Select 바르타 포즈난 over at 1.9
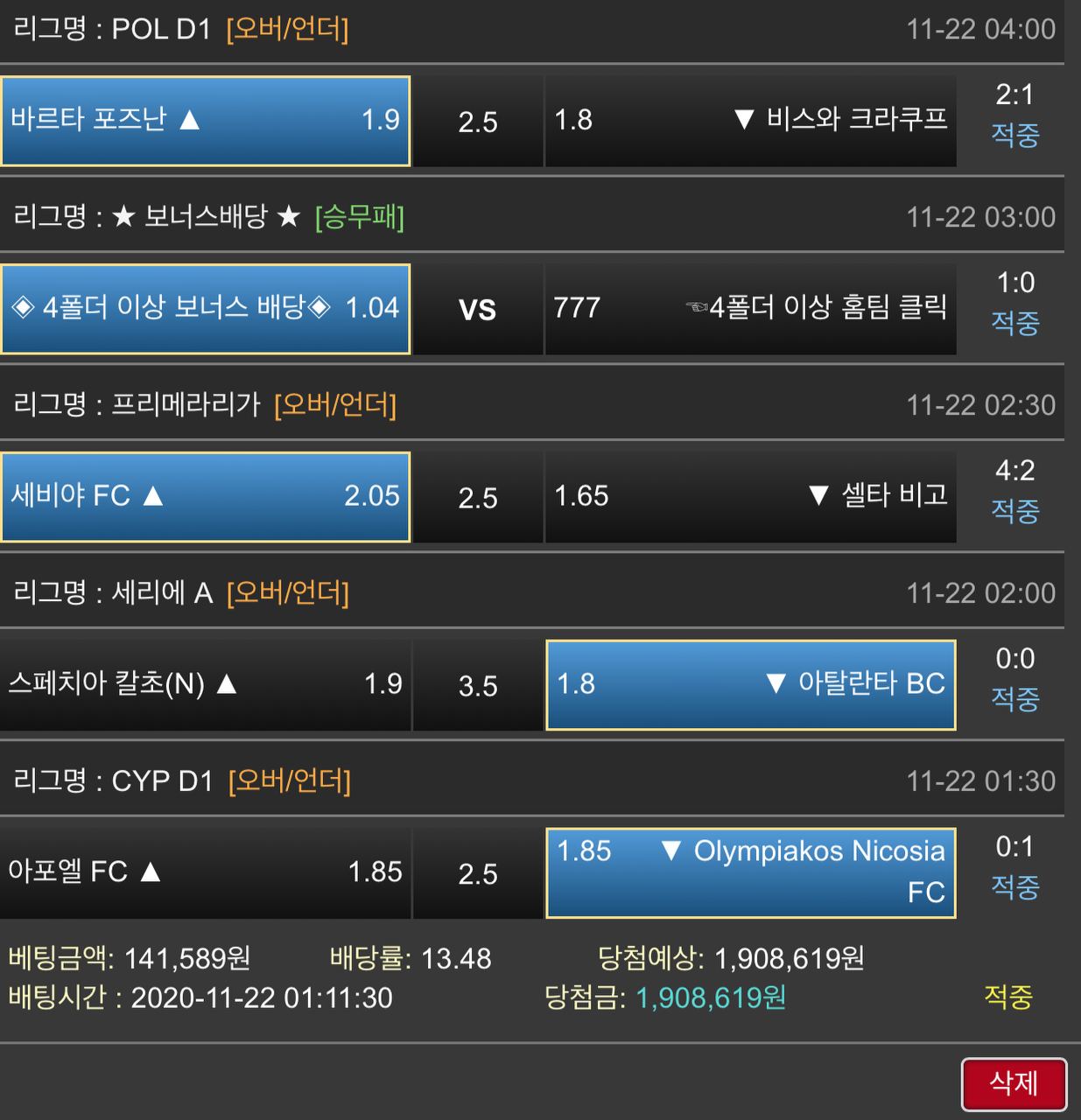This screenshot has width=1081, height=1120. 206,121
